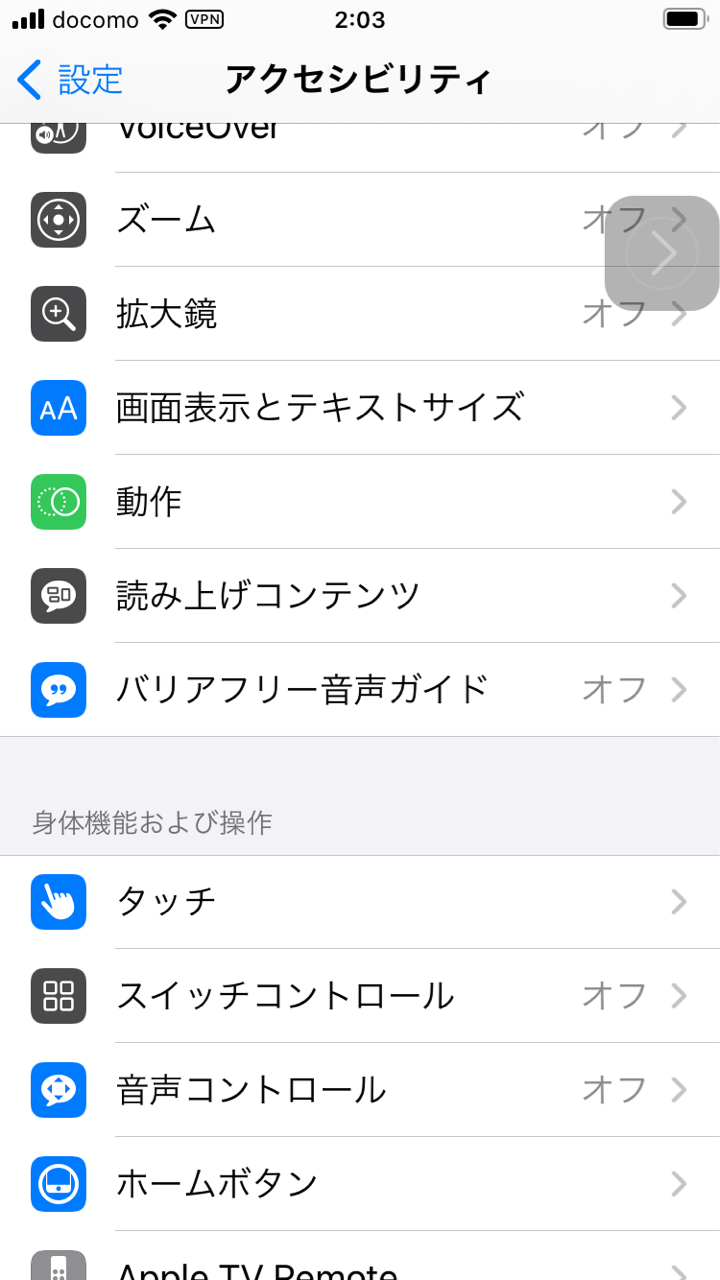The height and width of the screenshot is (1280, 720).
Task: Go back to 設定
Action: click(70, 80)
